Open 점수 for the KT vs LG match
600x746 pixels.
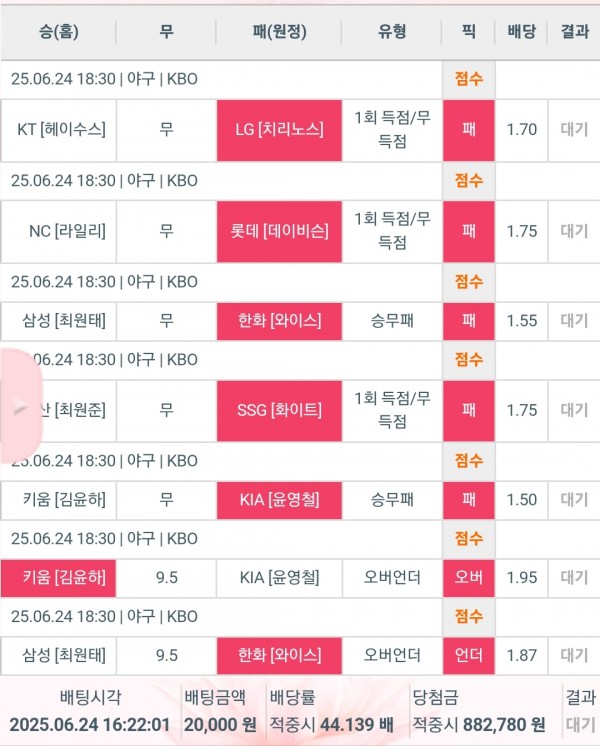468,78
